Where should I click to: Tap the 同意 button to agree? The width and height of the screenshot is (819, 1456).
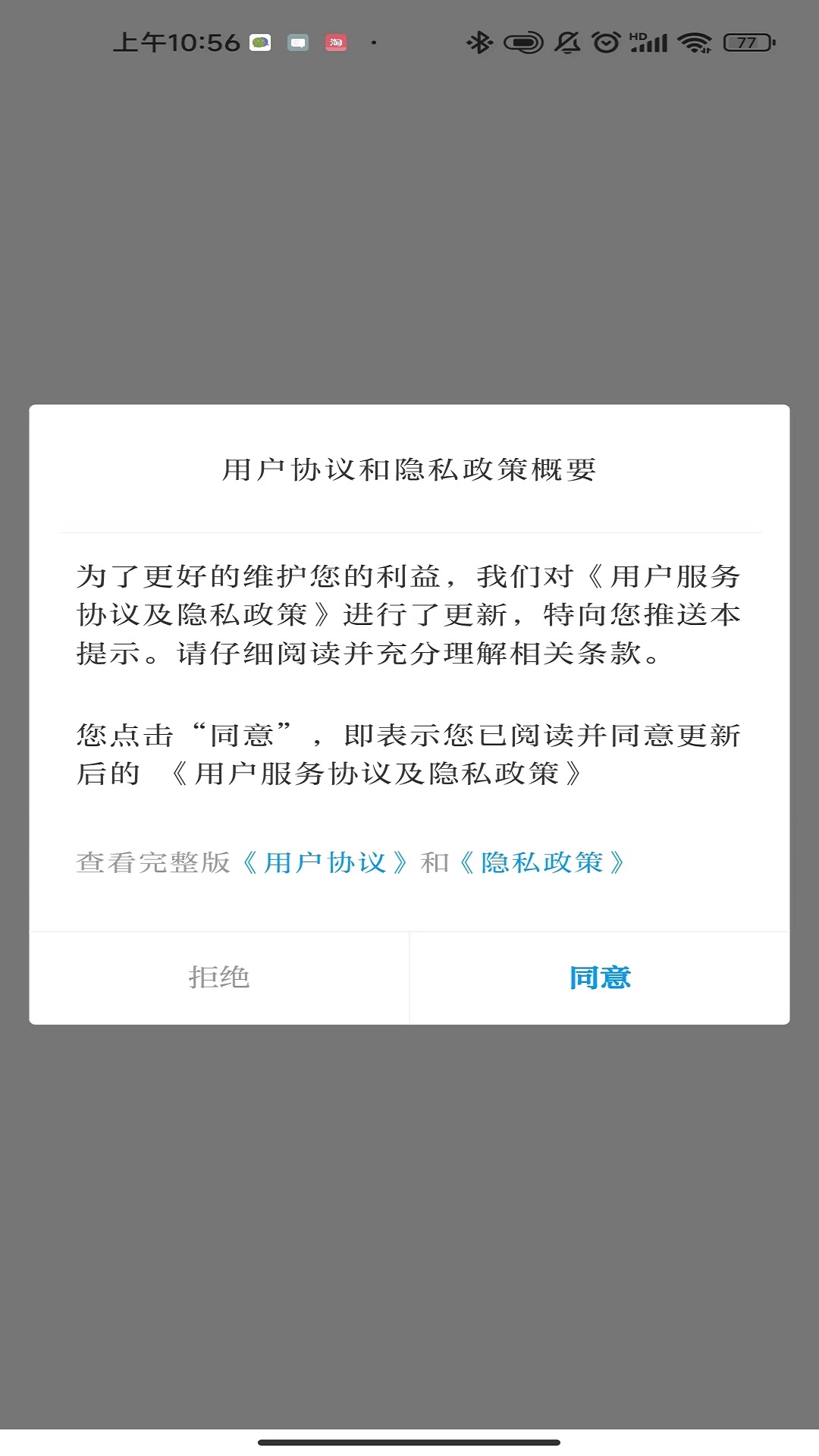[599, 978]
